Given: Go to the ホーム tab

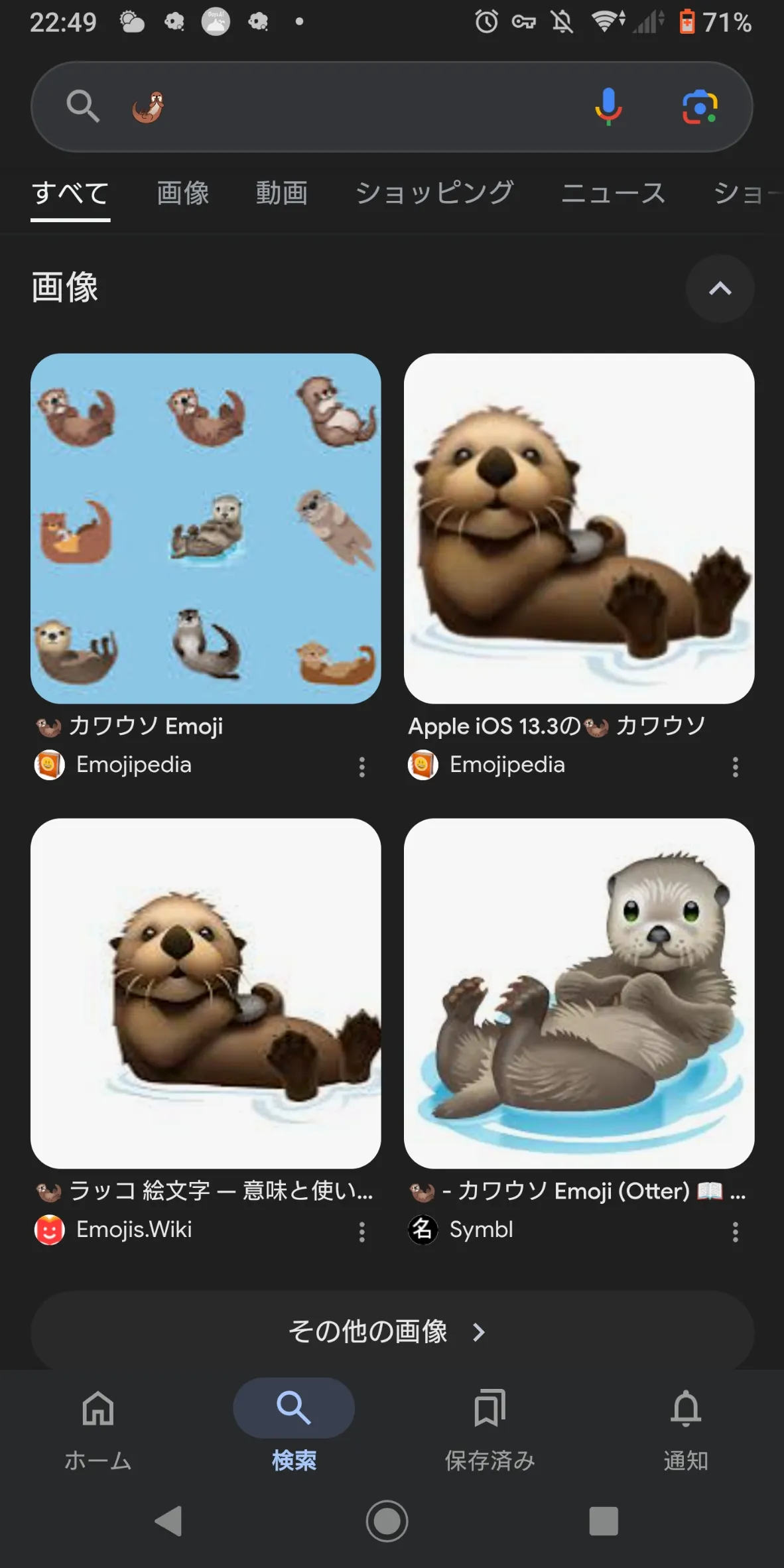Looking at the screenshot, I should (x=98, y=1425).
